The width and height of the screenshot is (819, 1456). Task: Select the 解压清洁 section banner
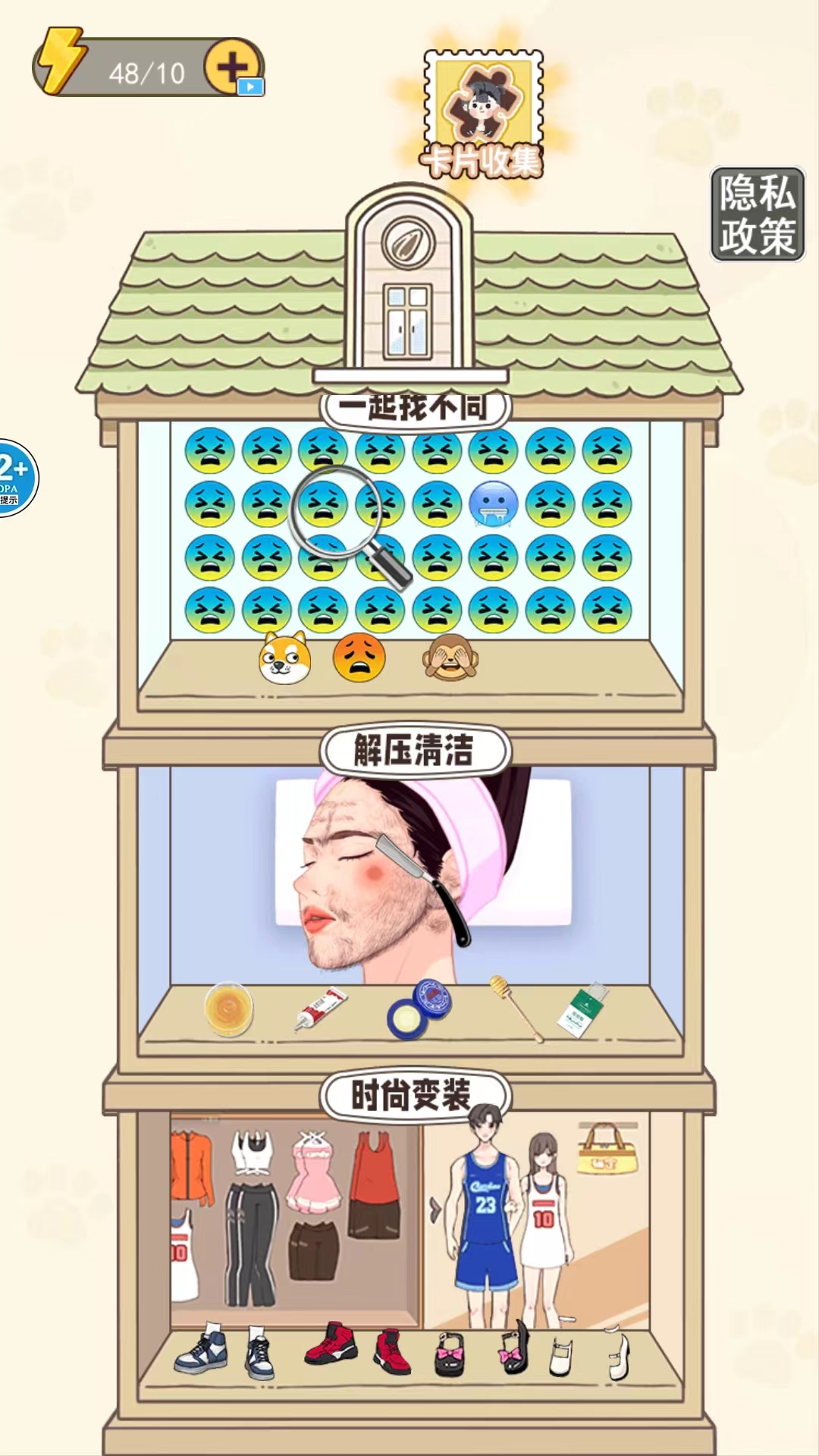click(409, 749)
